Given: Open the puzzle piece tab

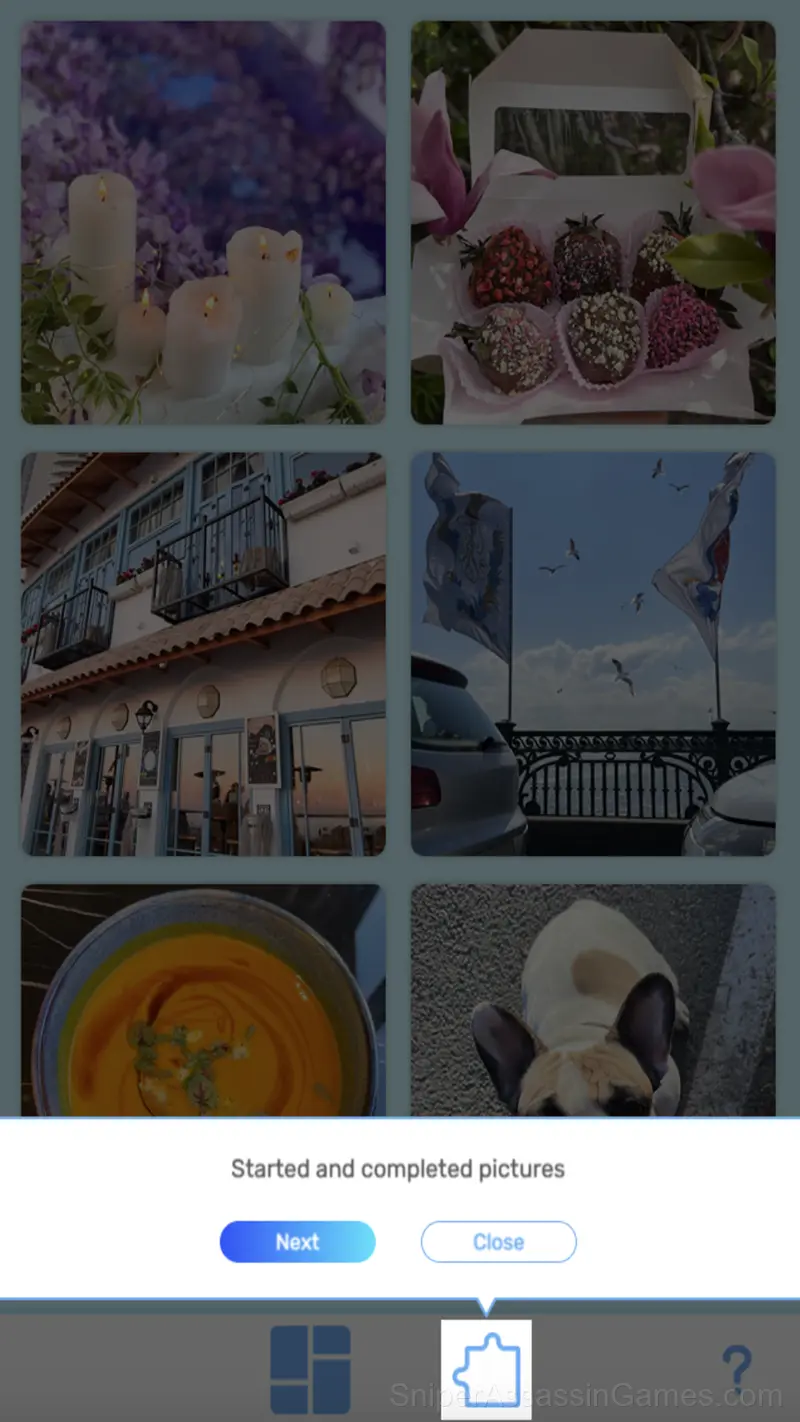Looking at the screenshot, I should tap(486, 1369).
